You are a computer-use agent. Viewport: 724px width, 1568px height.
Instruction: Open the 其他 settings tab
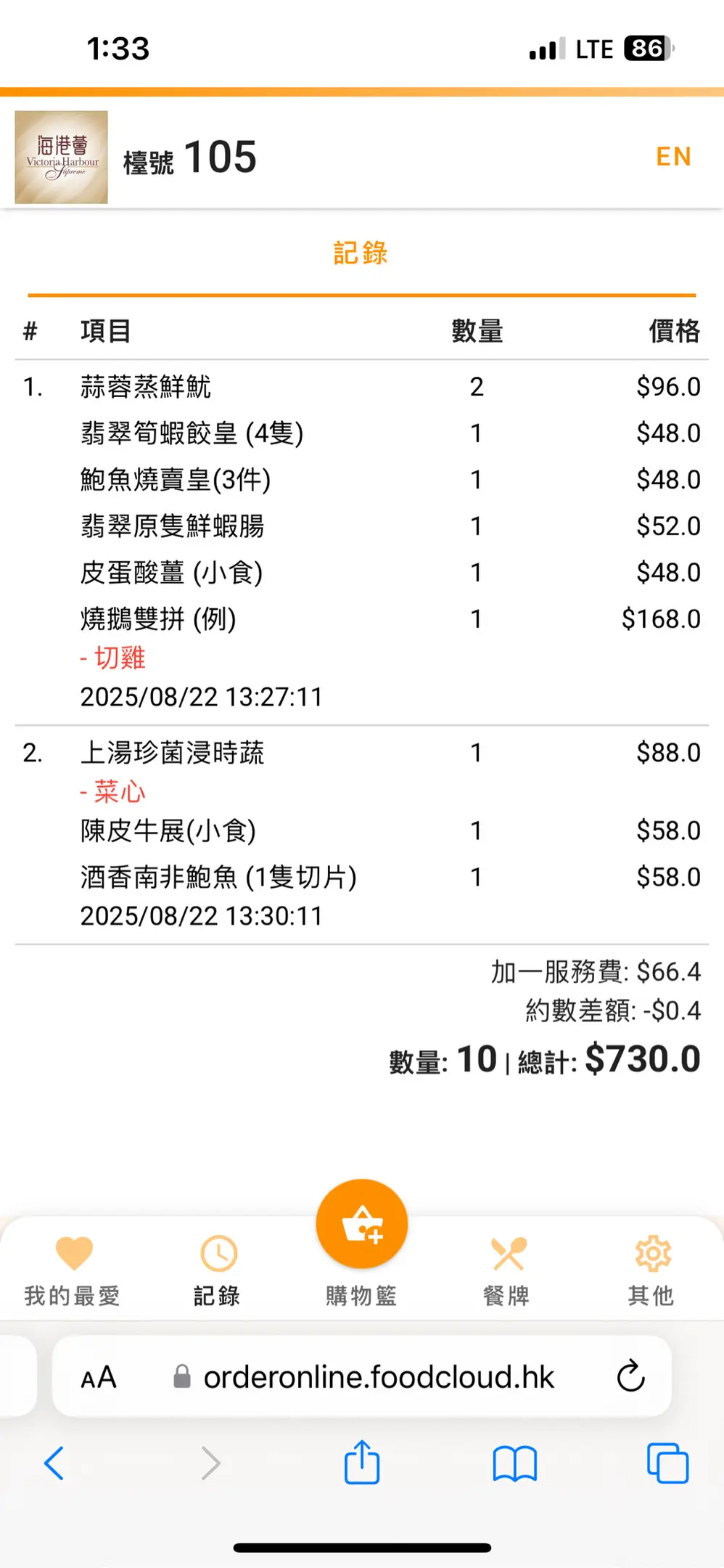(652, 1270)
